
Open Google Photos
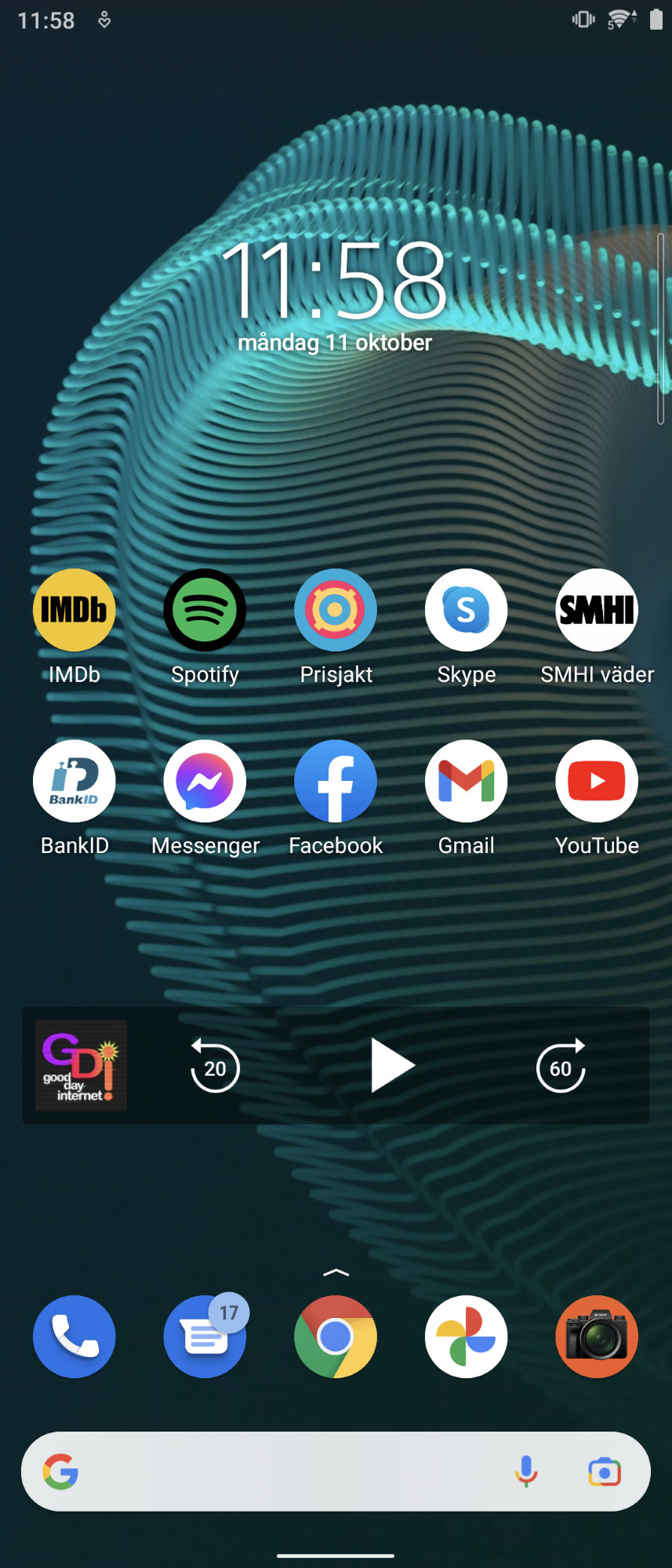click(x=467, y=1336)
